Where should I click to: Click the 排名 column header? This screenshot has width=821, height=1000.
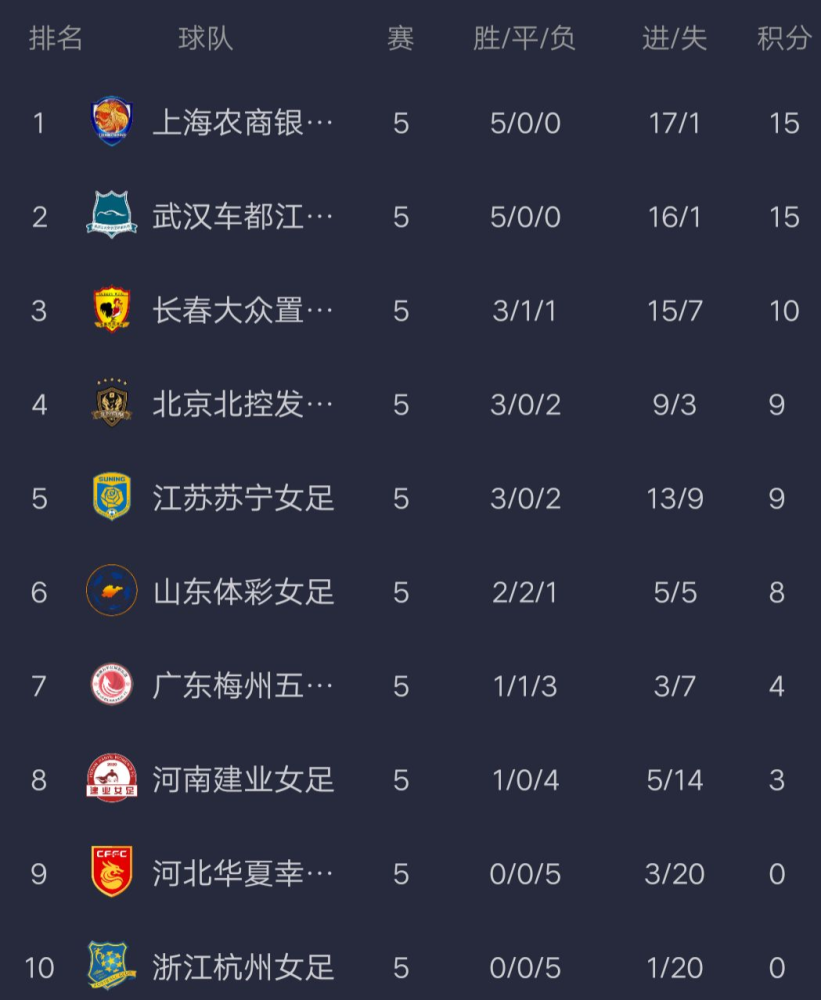55,40
